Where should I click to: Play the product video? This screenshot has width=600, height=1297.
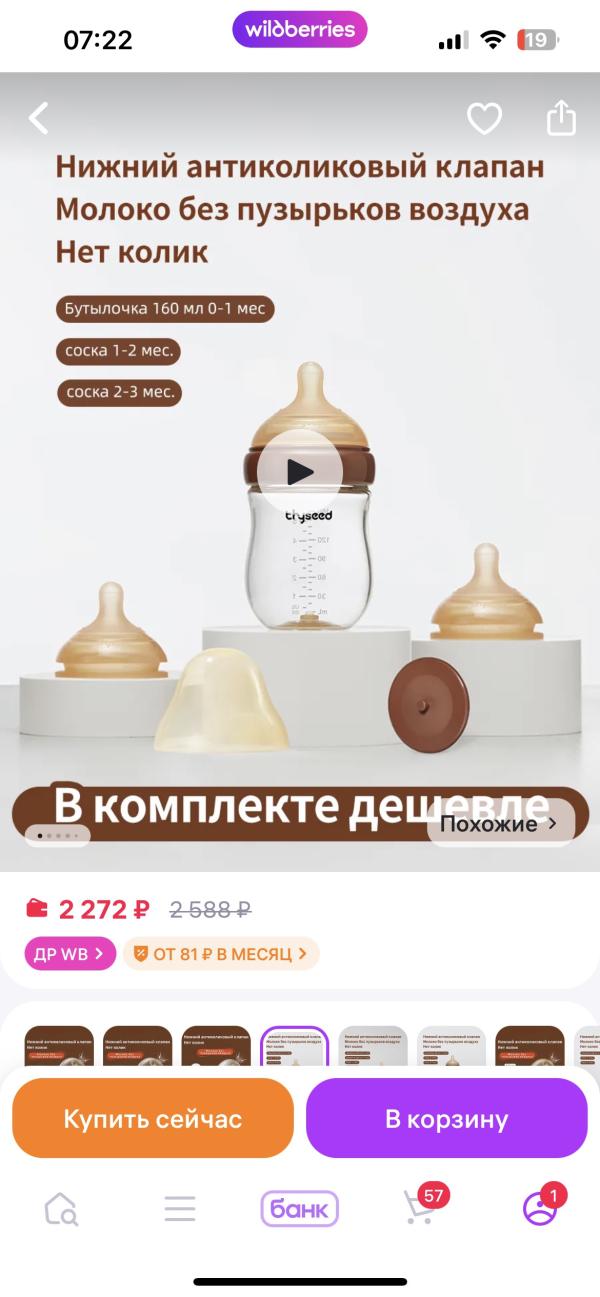pos(299,472)
